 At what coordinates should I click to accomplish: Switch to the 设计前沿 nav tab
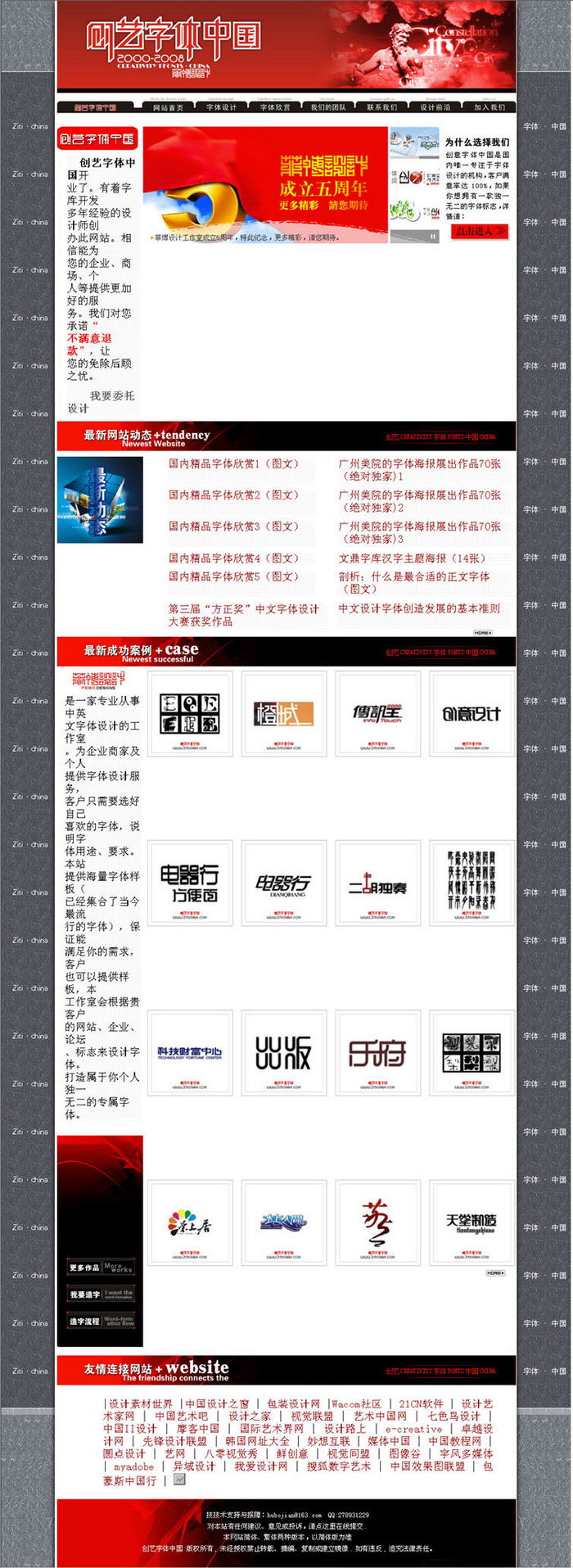point(435,107)
